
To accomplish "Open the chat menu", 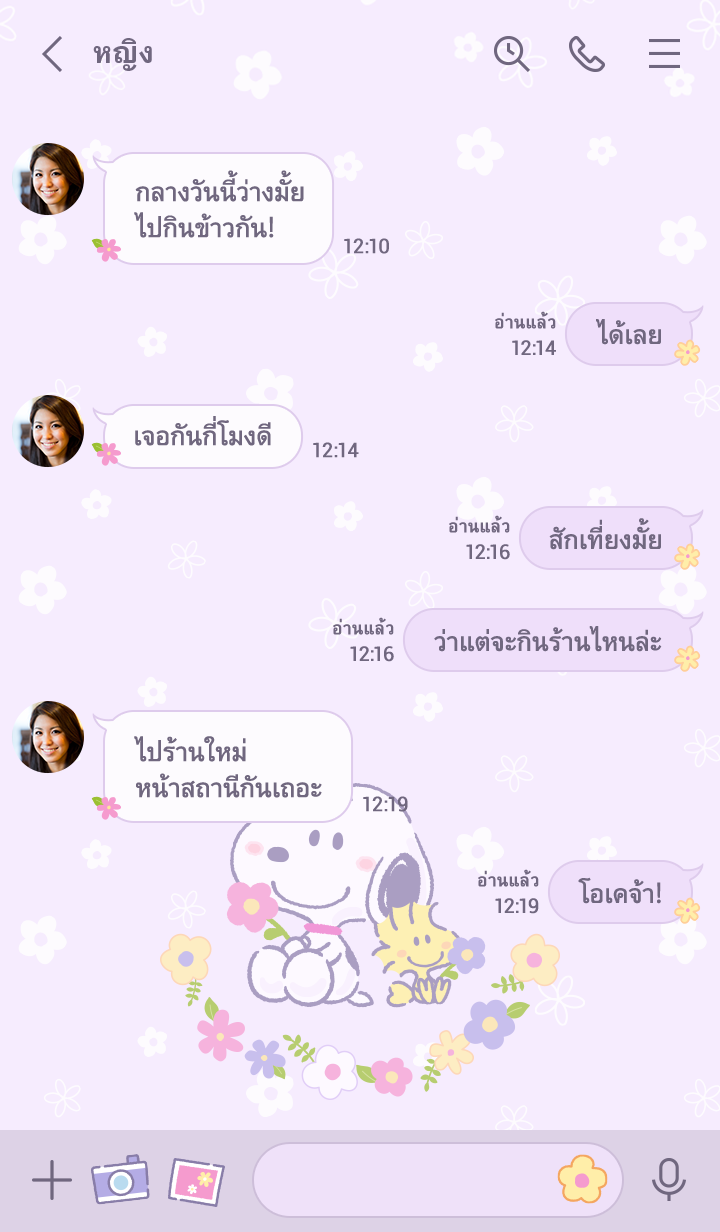I will [x=664, y=54].
